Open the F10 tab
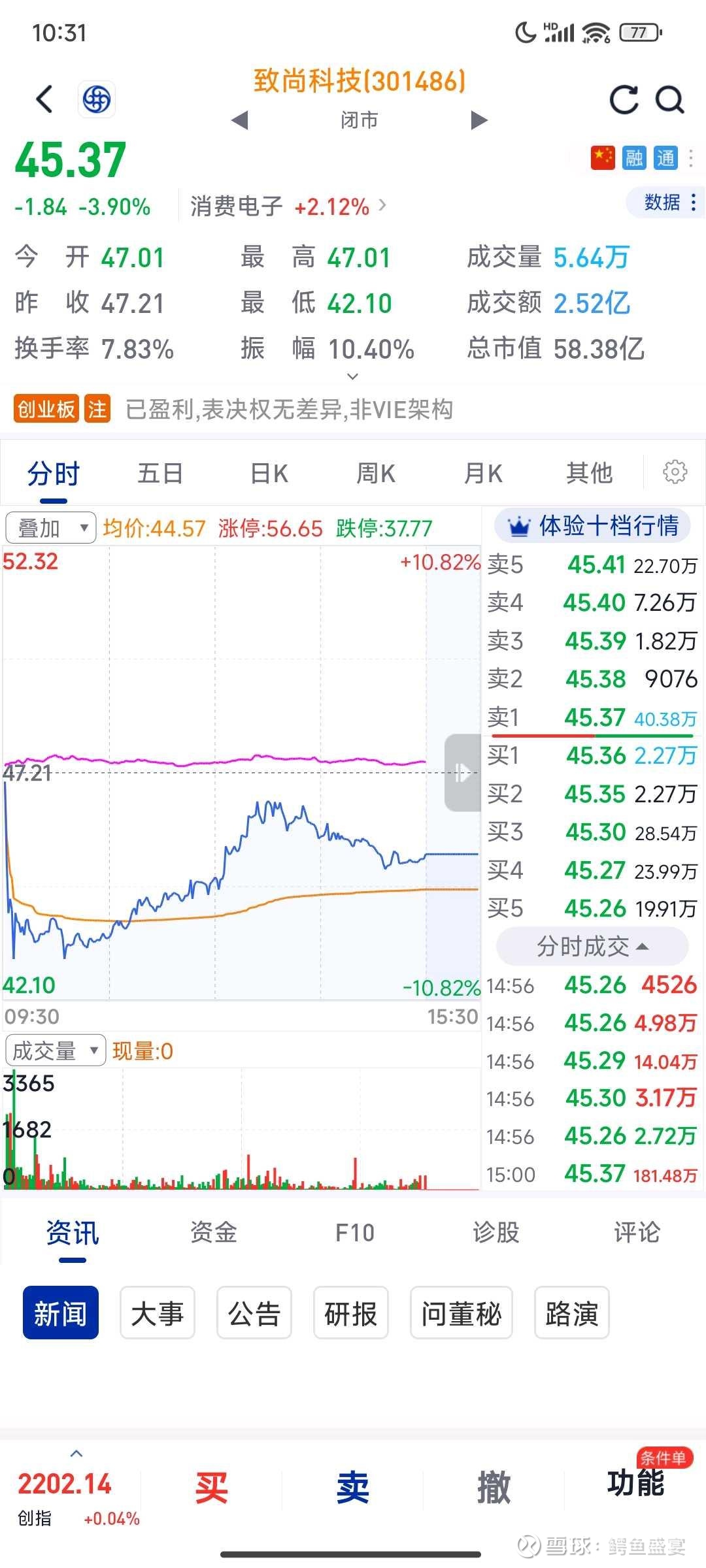 pos(354,1232)
